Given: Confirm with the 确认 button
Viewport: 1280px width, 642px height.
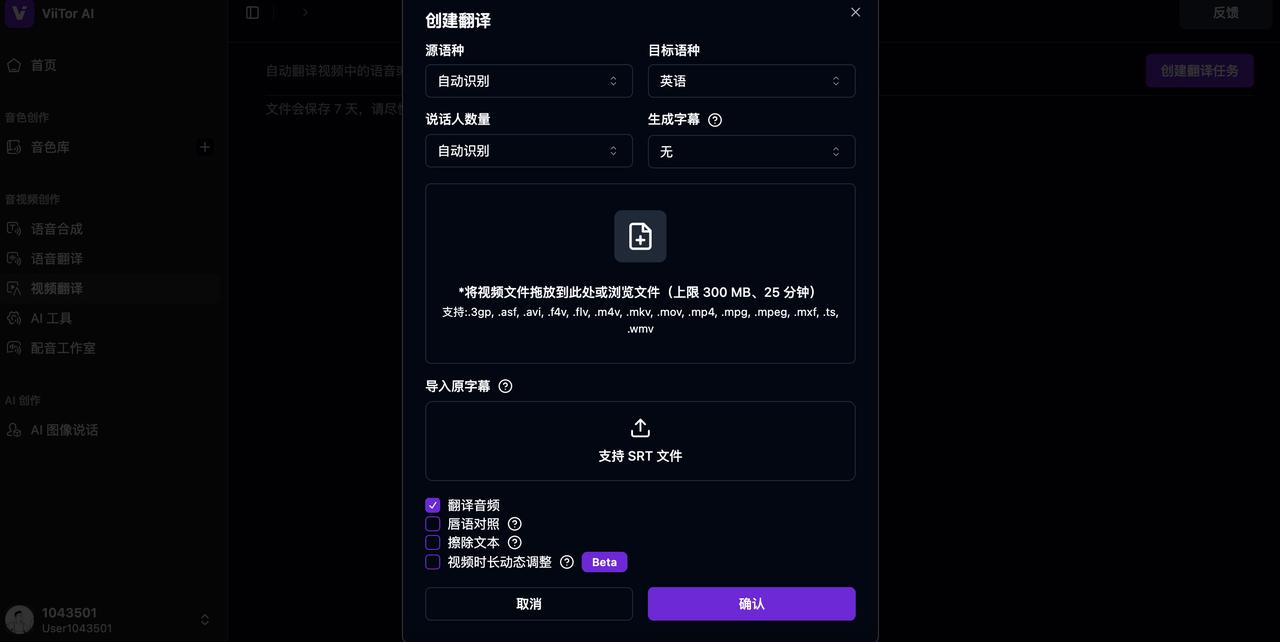Looking at the screenshot, I should coord(751,604).
